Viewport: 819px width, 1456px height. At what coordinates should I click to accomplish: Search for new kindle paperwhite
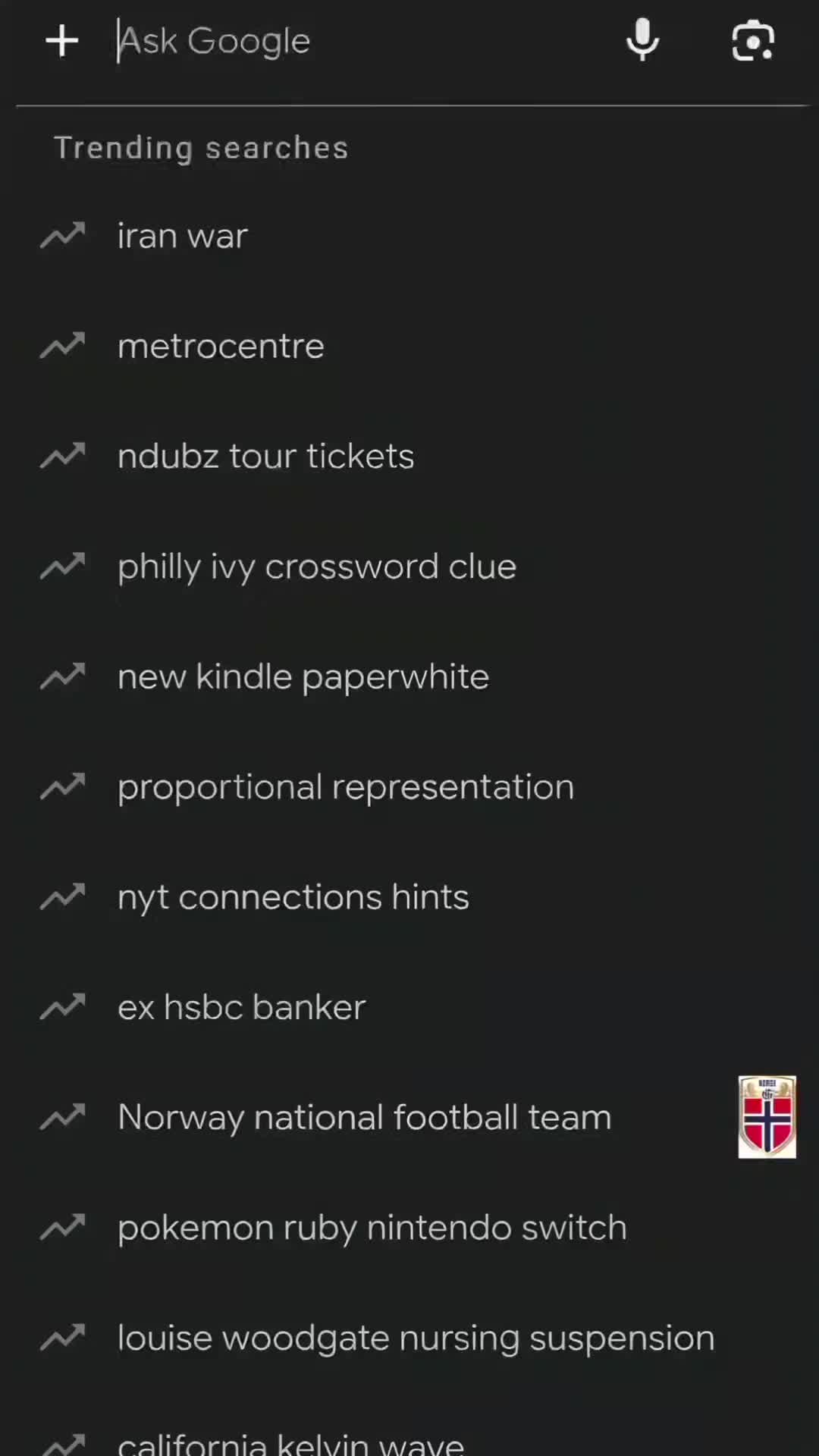point(409,676)
